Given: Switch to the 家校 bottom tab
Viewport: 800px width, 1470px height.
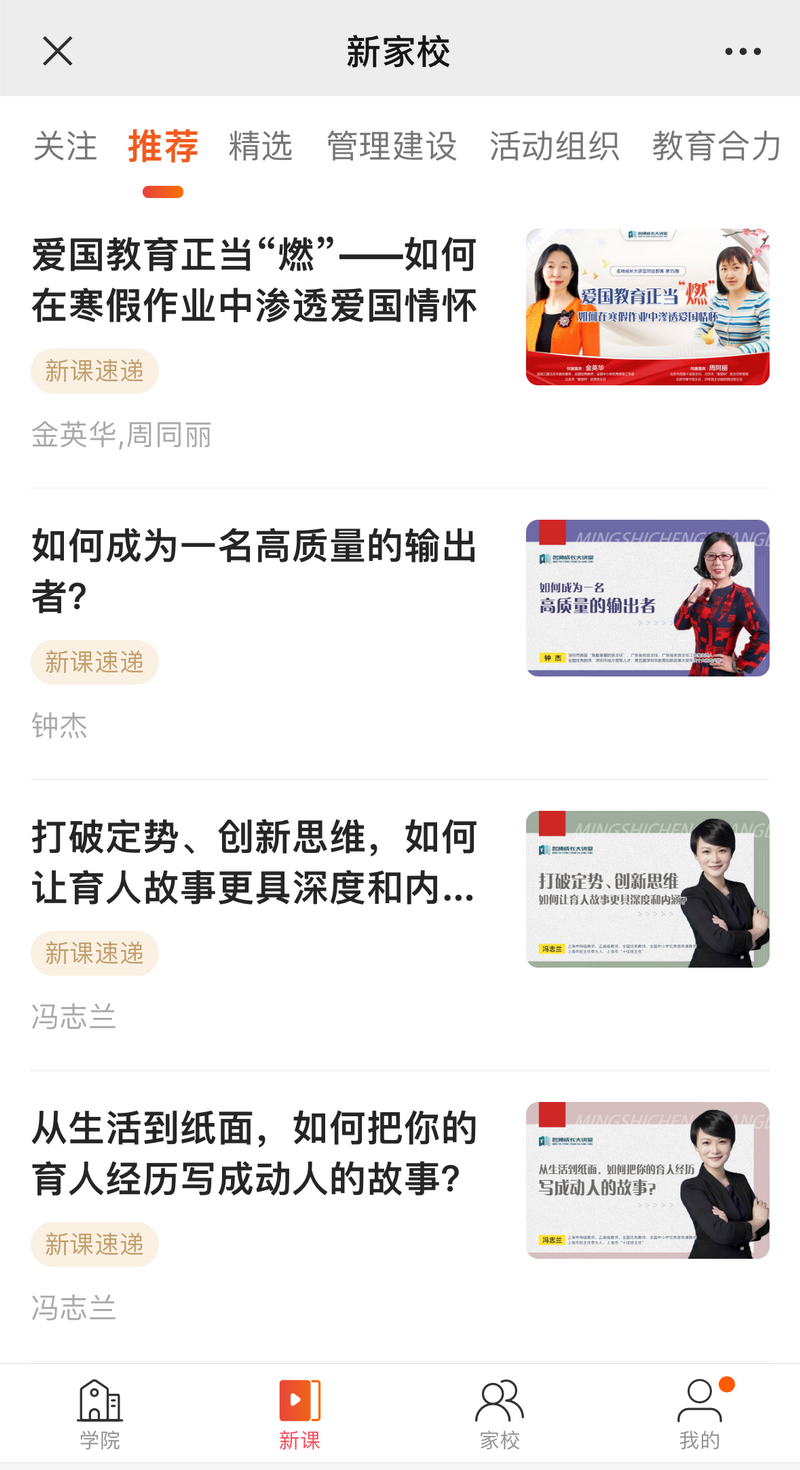Looking at the screenshot, I should pyautogui.click(x=499, y=1414).
